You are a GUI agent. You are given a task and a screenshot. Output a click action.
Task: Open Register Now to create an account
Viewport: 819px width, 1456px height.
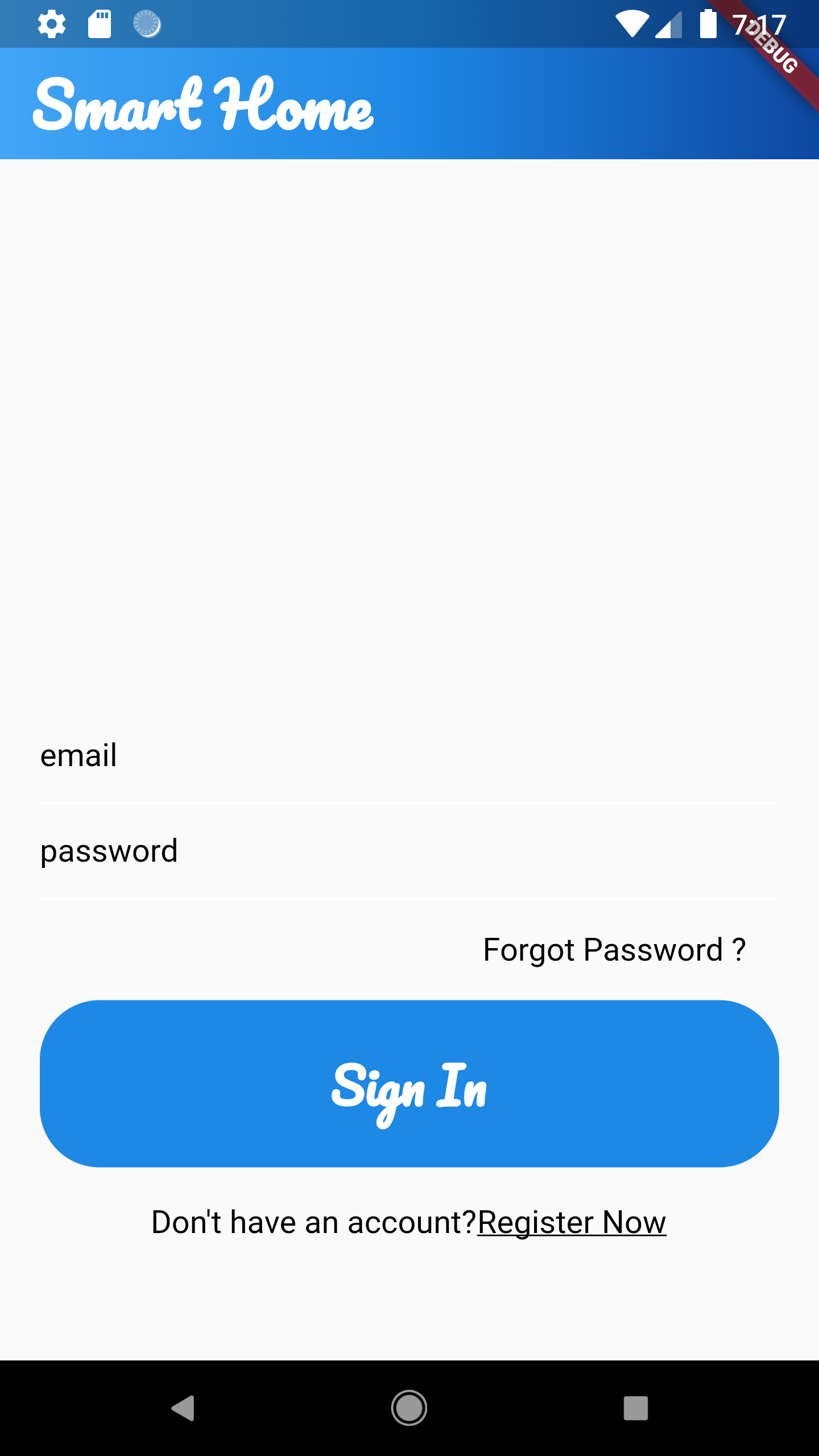pos(571,1221)
